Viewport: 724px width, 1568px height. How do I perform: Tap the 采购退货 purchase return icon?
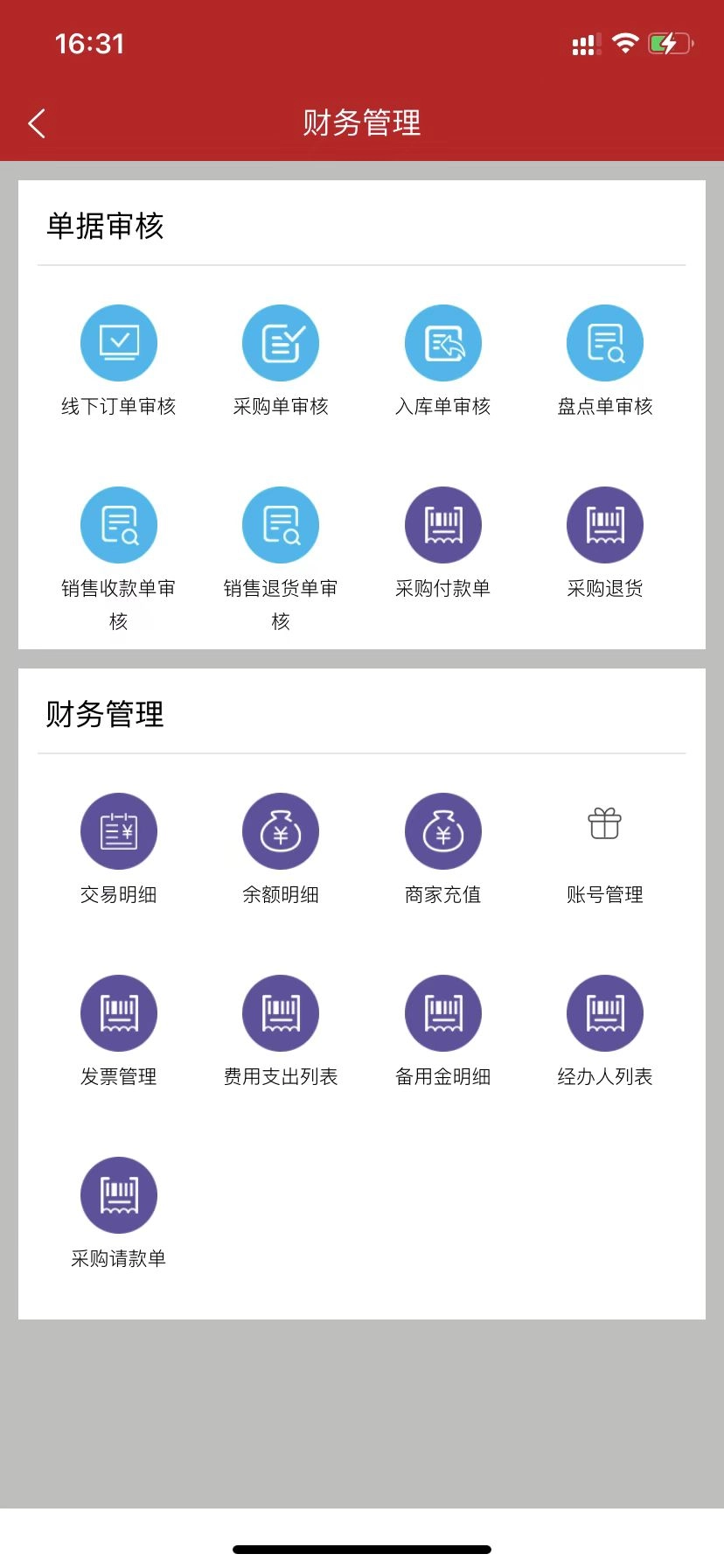point(605,524)
